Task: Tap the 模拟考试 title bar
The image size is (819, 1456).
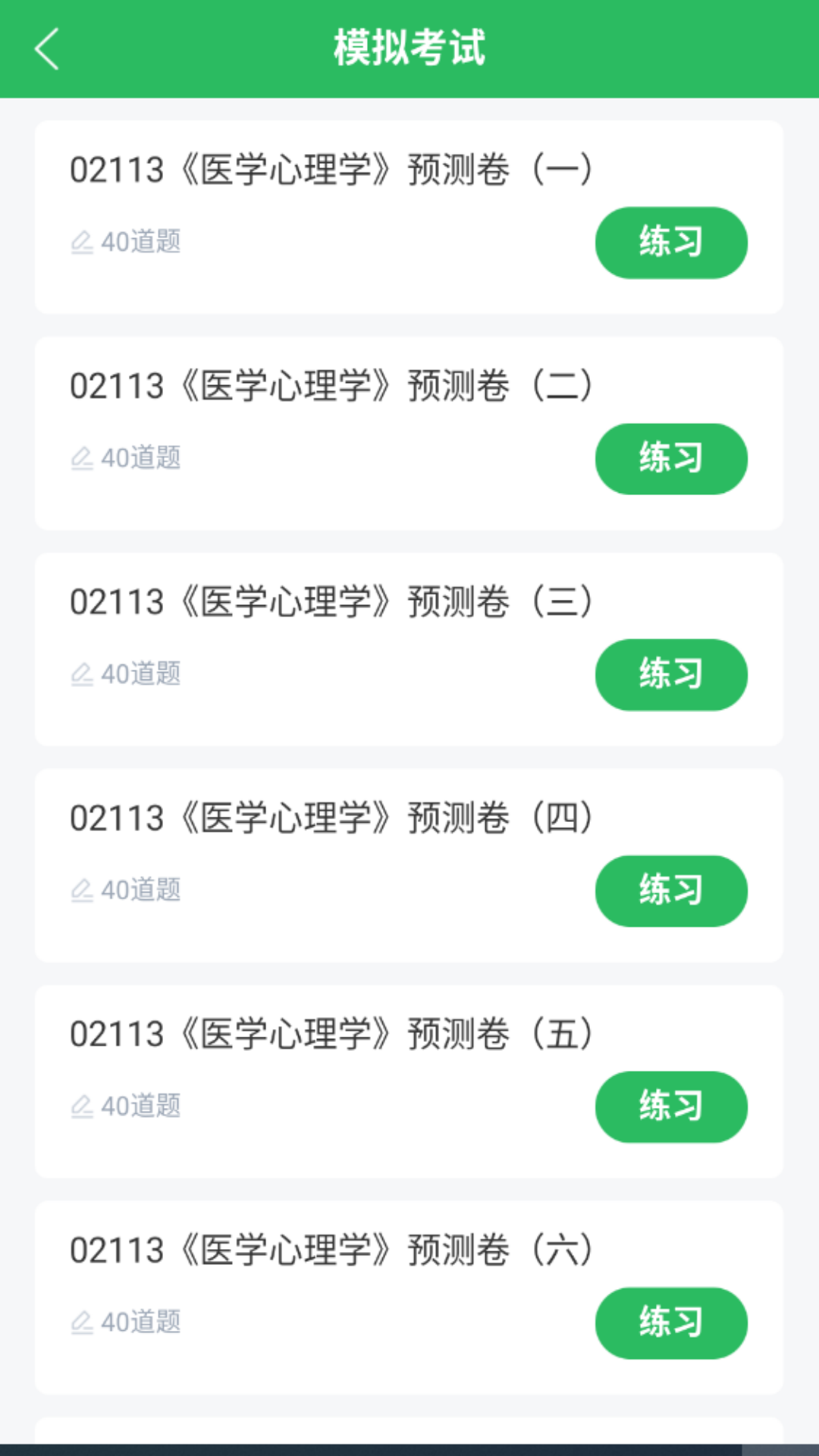Action: pos(409,47)
